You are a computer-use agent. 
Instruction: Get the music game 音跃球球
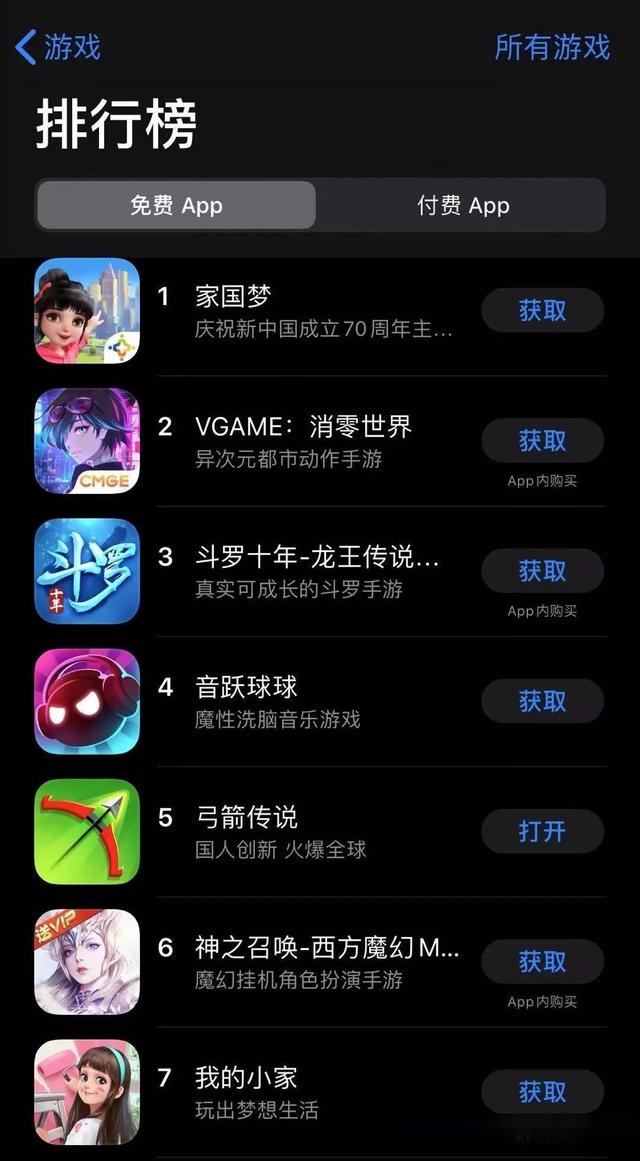point(542,701)
